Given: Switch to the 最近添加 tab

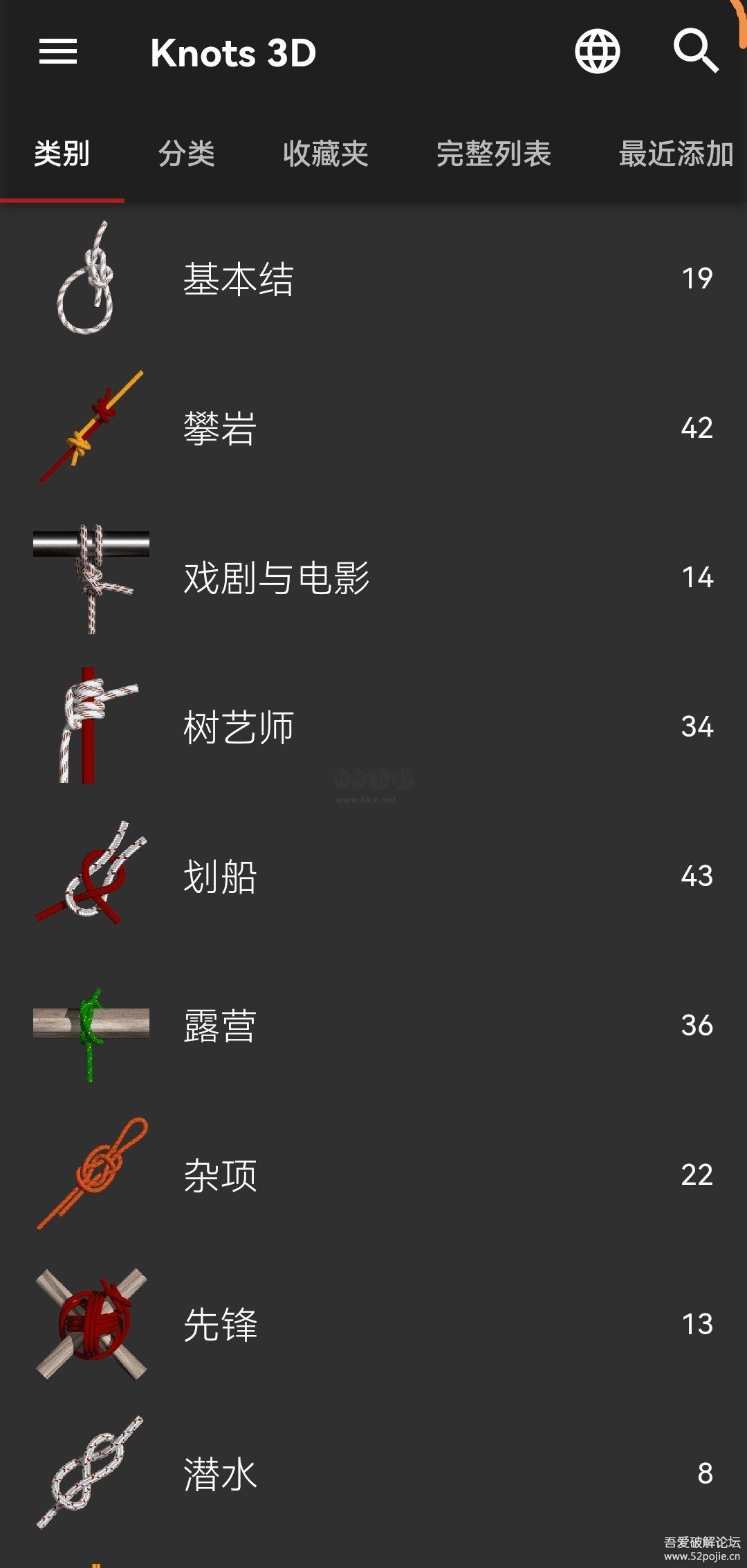Looking at the screenshot, I should pyautogui.click(x=675, y=154).
